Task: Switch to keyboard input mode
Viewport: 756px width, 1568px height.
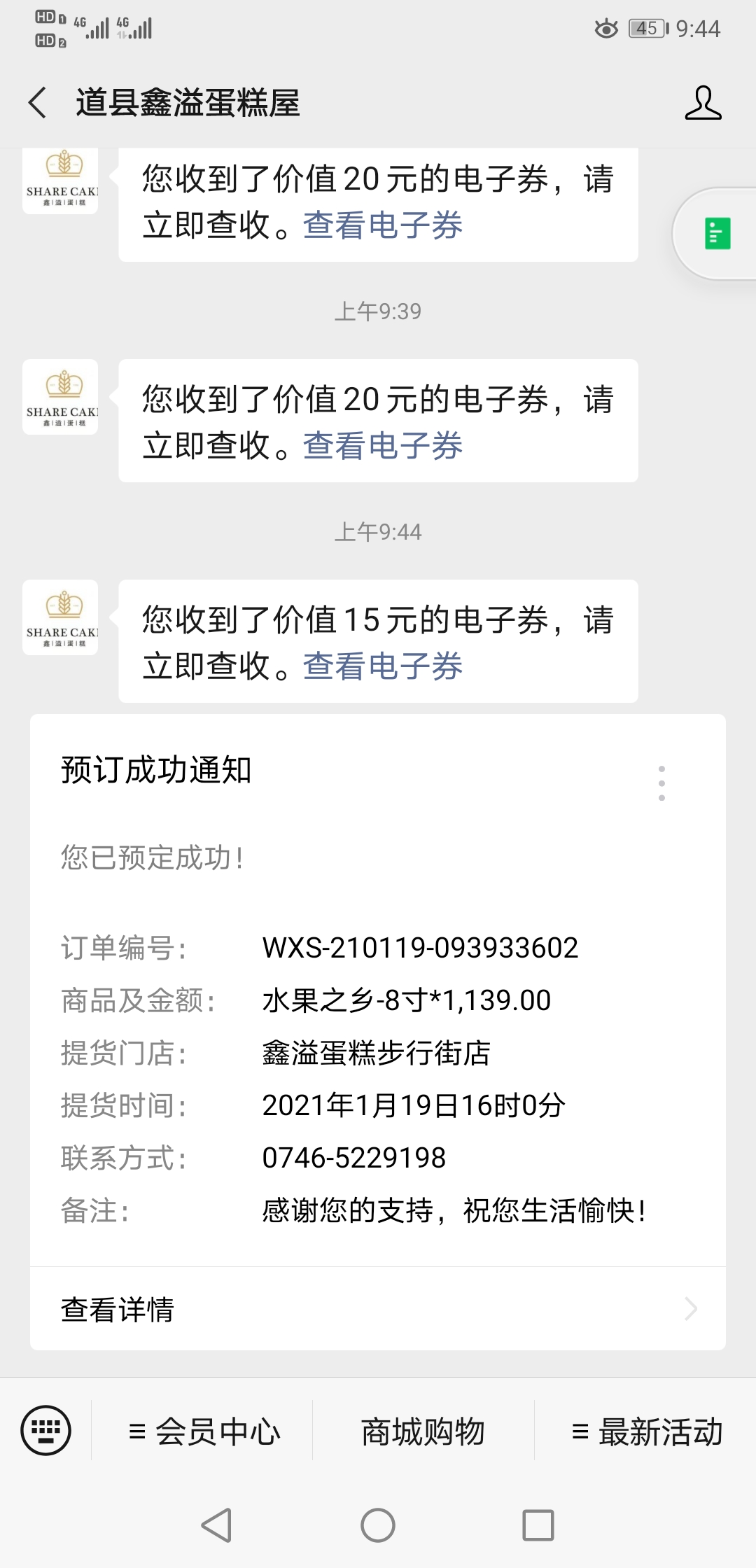Action: 46,1430
